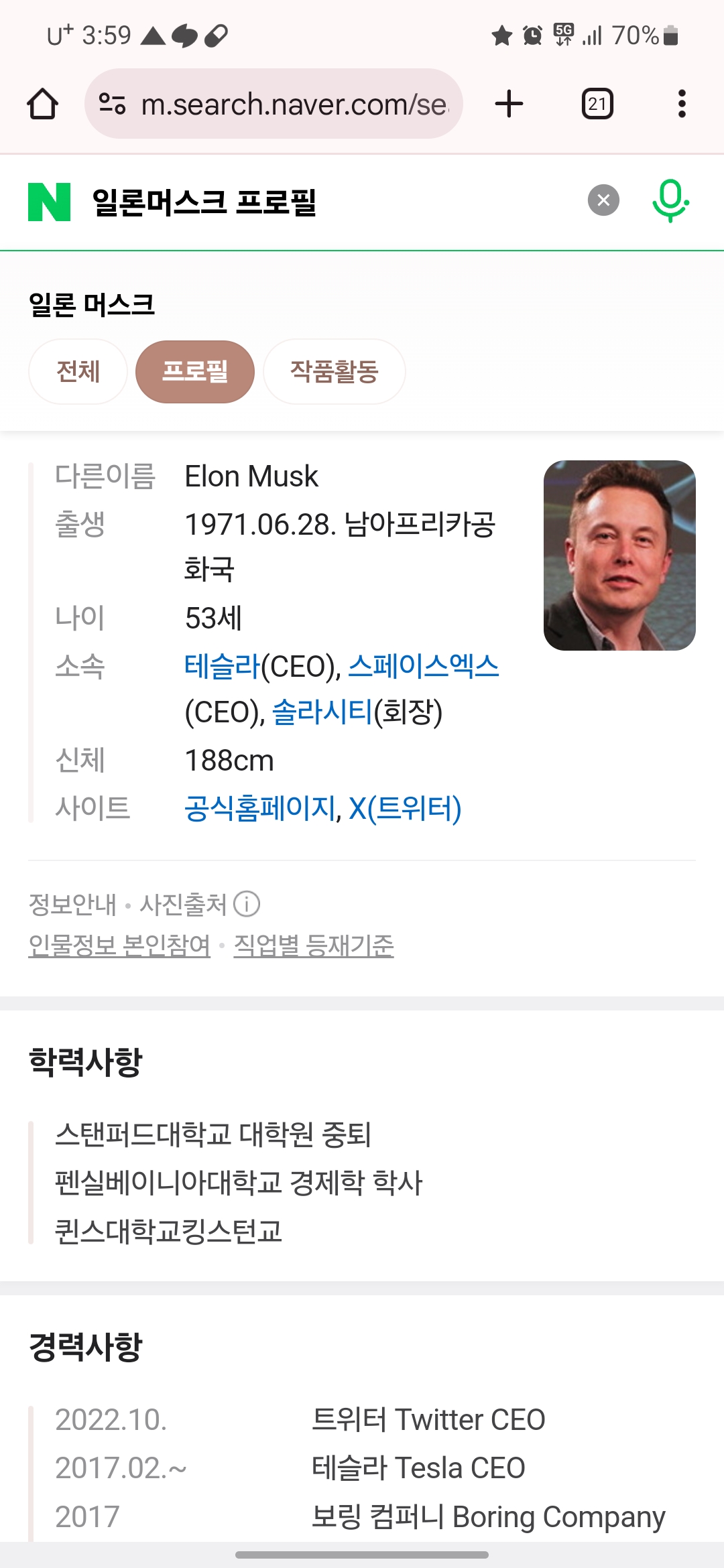This screenshot has width=724, height=1568.
Task: Select the 프로필 tab
Action: [x=195, y=371]
